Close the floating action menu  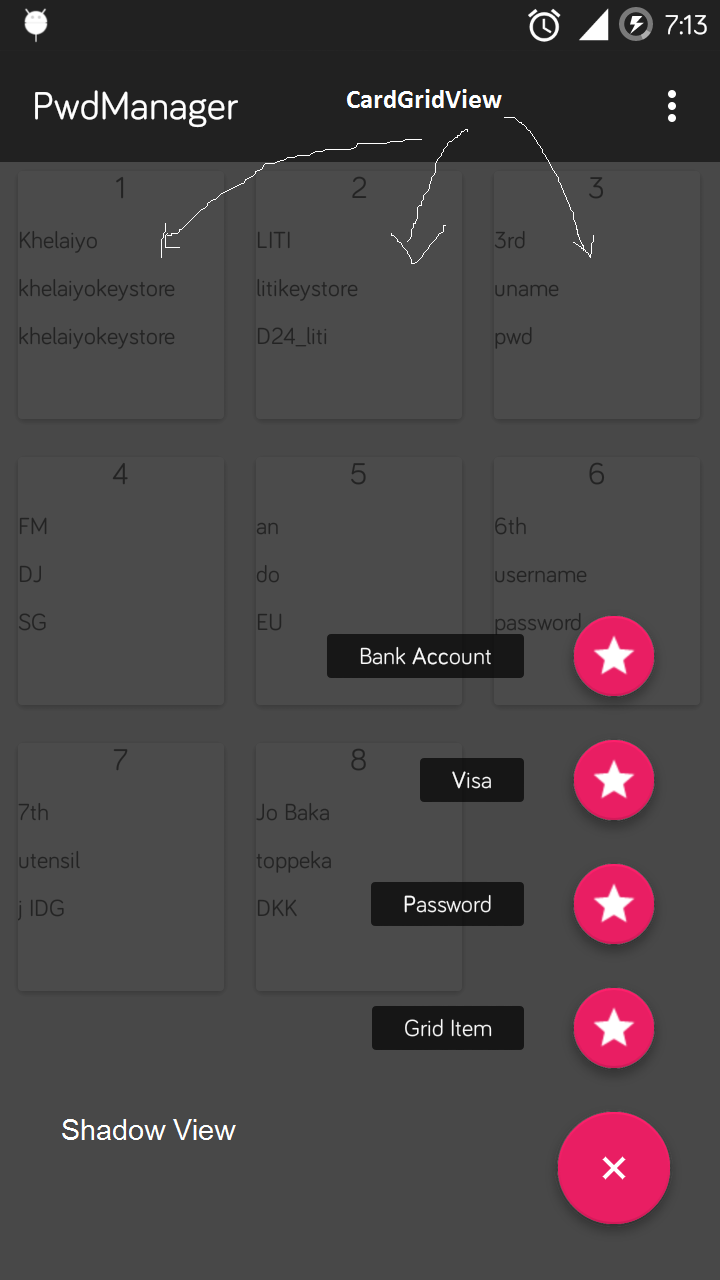tap(613, 1167)
